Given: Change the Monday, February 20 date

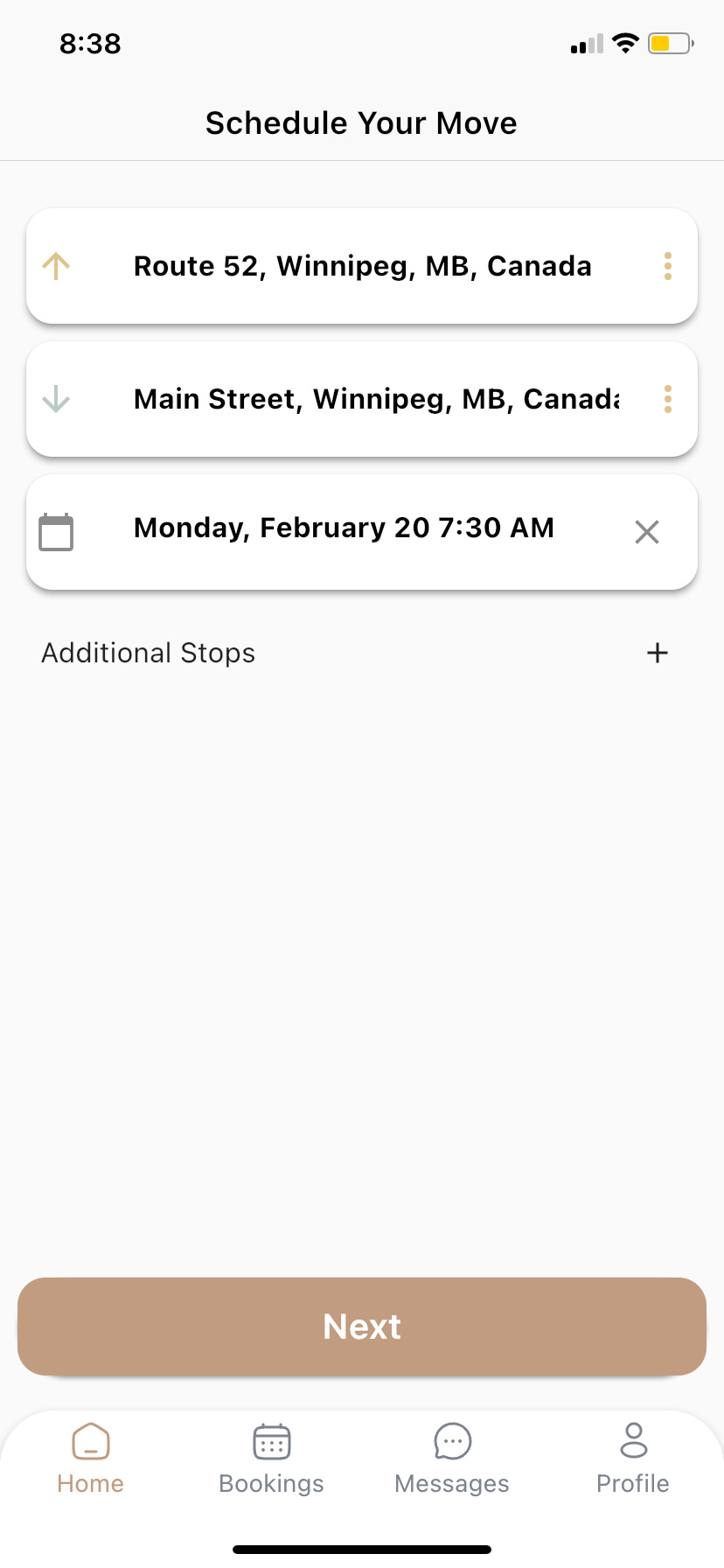Looking at the screenshot, I should [344, 528].
